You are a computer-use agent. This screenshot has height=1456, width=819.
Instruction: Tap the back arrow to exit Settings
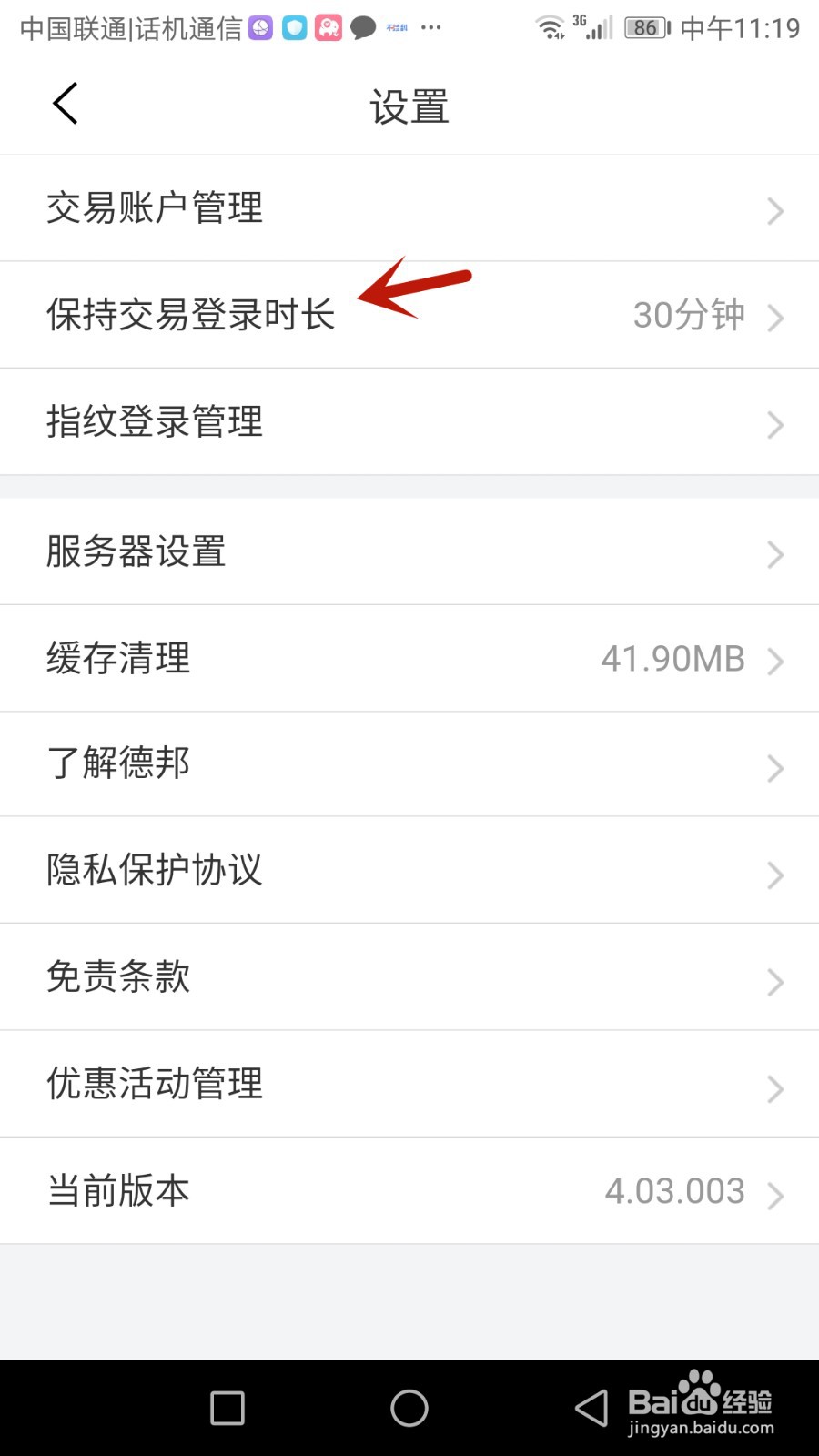point(64,103)
